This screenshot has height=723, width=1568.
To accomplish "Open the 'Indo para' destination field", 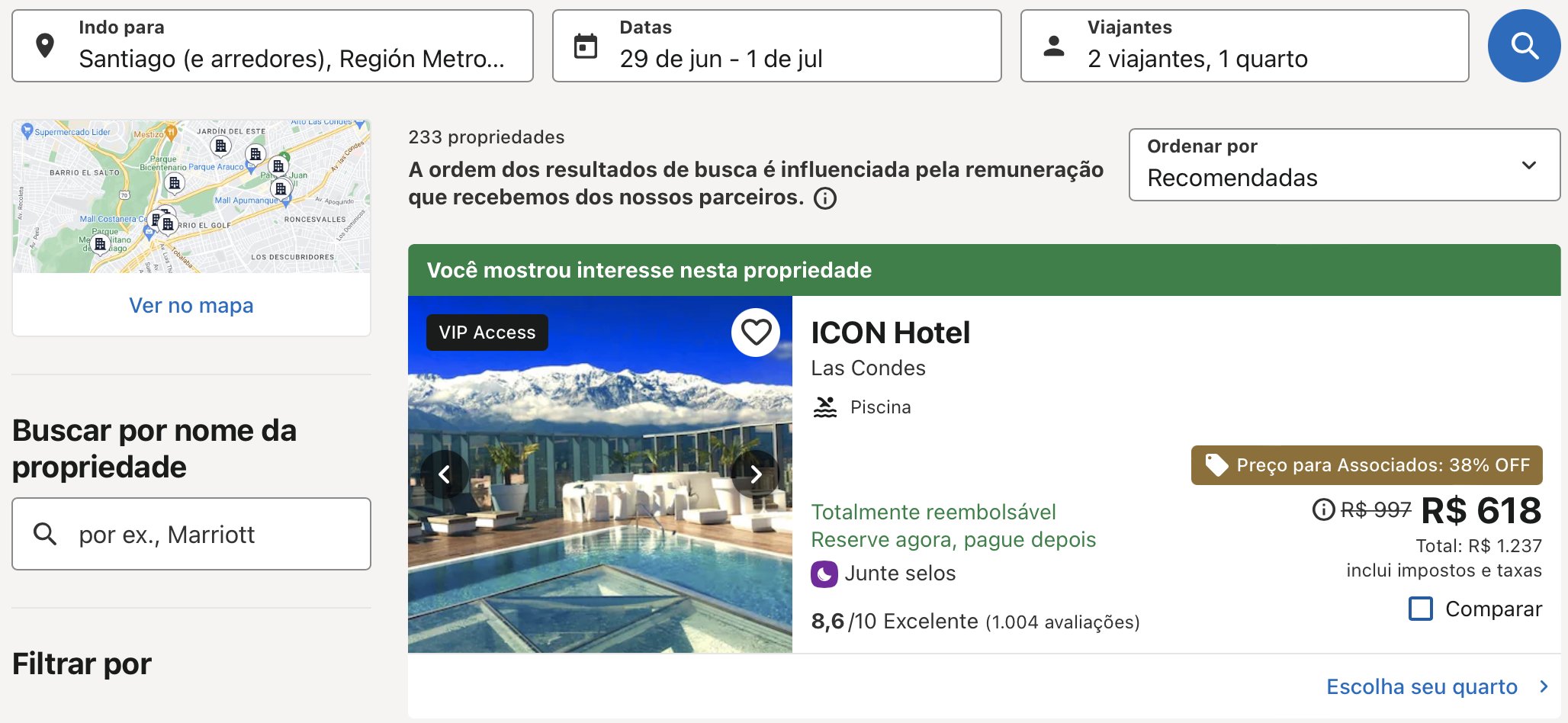I will [272, 46].
